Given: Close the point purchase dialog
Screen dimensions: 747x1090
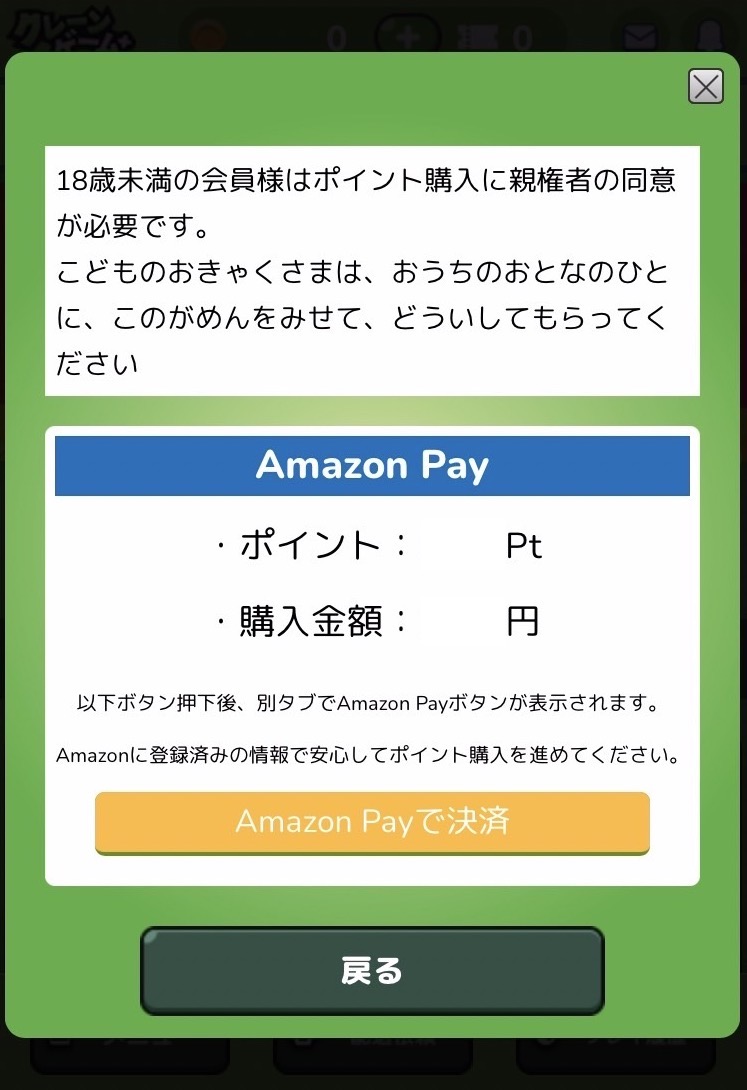Looking at the screenshot, I should click(706, 87).
